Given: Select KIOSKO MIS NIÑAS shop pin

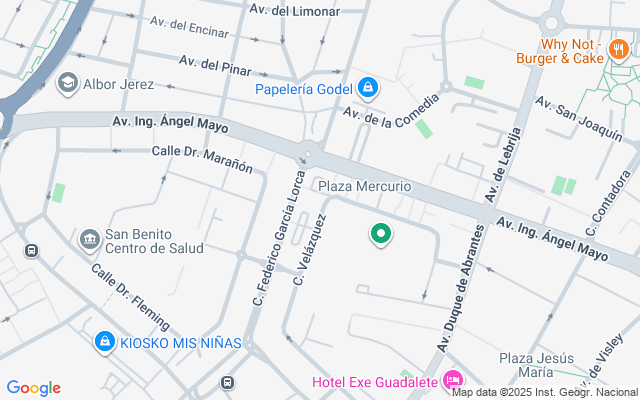Looking at the screenshot, I should click(103, 343).
